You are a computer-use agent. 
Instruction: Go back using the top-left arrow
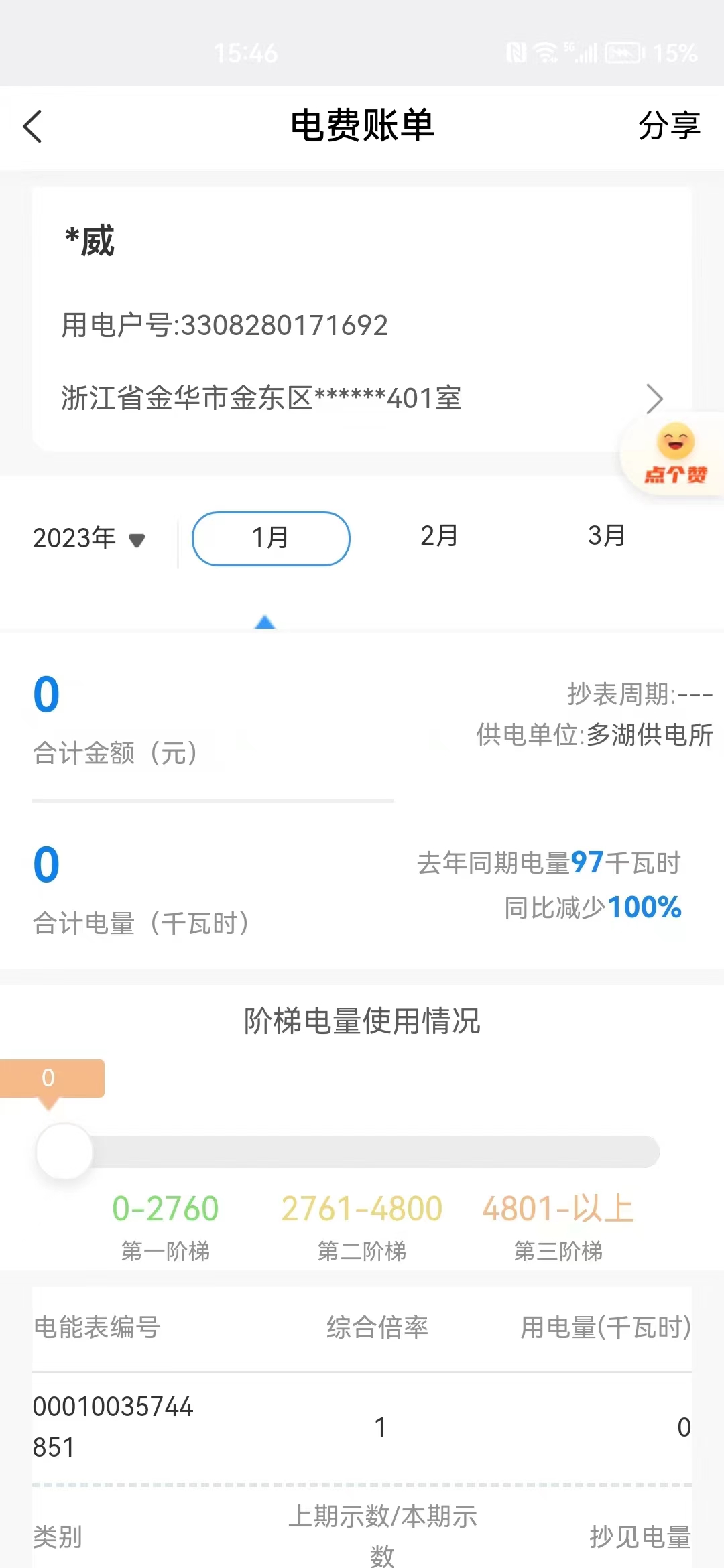click(32, 126)
